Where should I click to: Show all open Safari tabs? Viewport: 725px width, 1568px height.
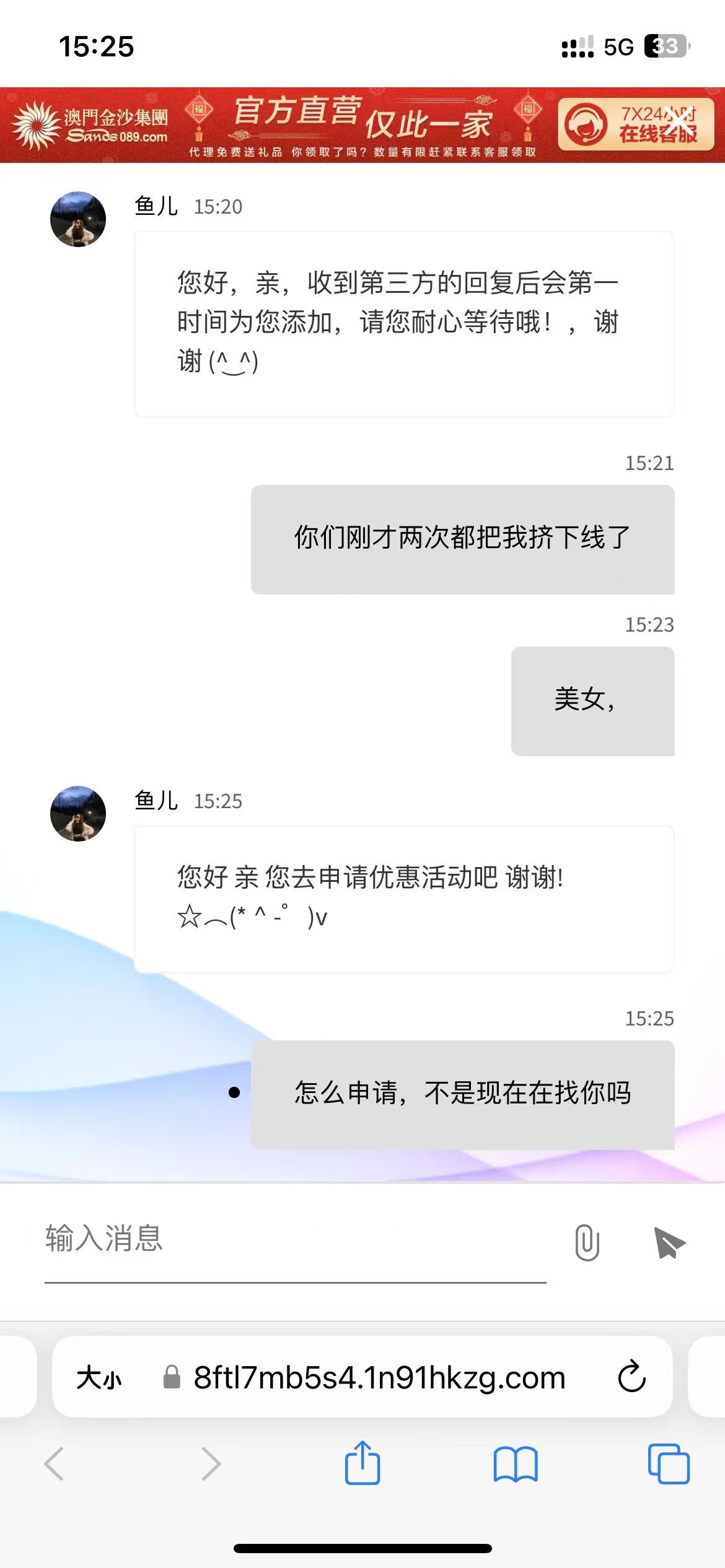668,1464
